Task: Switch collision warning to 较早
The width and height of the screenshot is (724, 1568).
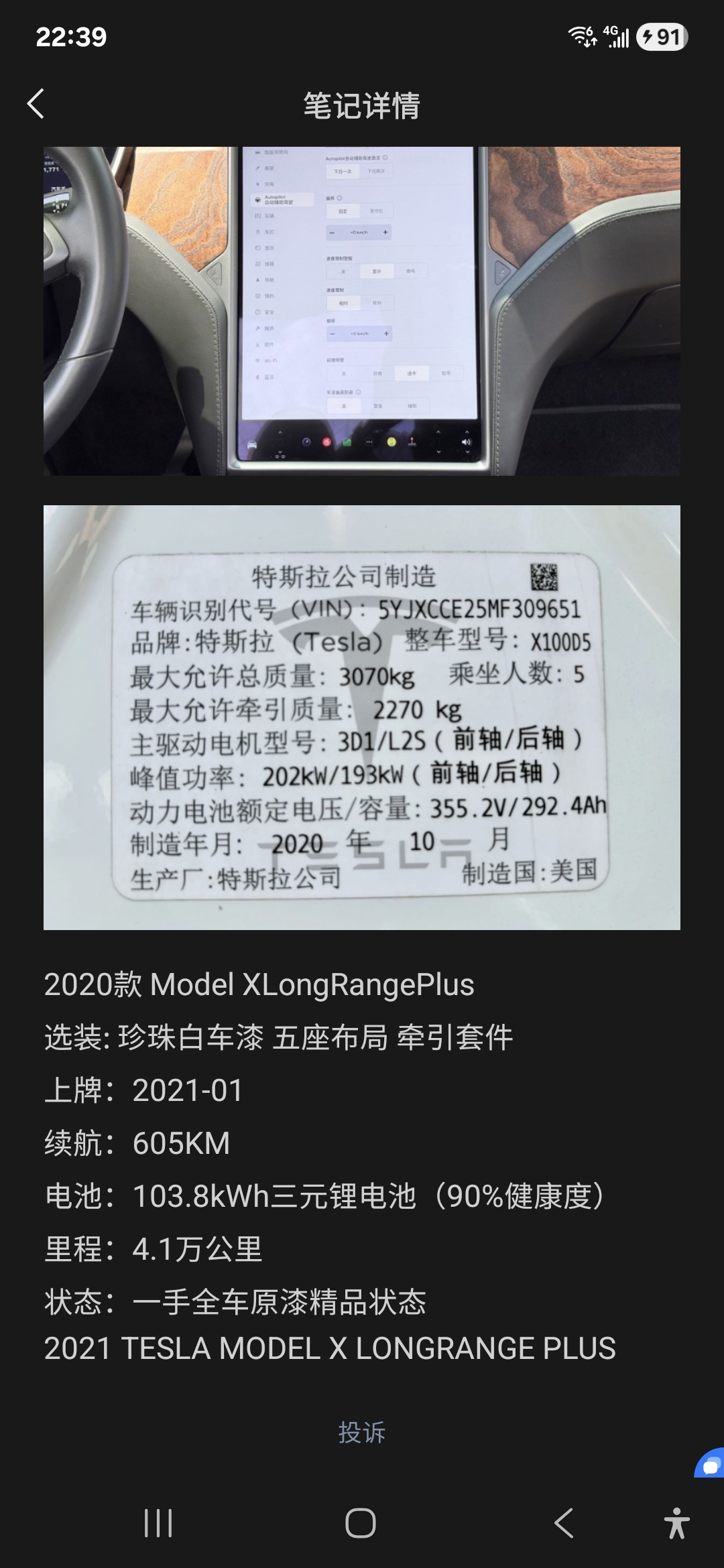Action: pos(447,373)
